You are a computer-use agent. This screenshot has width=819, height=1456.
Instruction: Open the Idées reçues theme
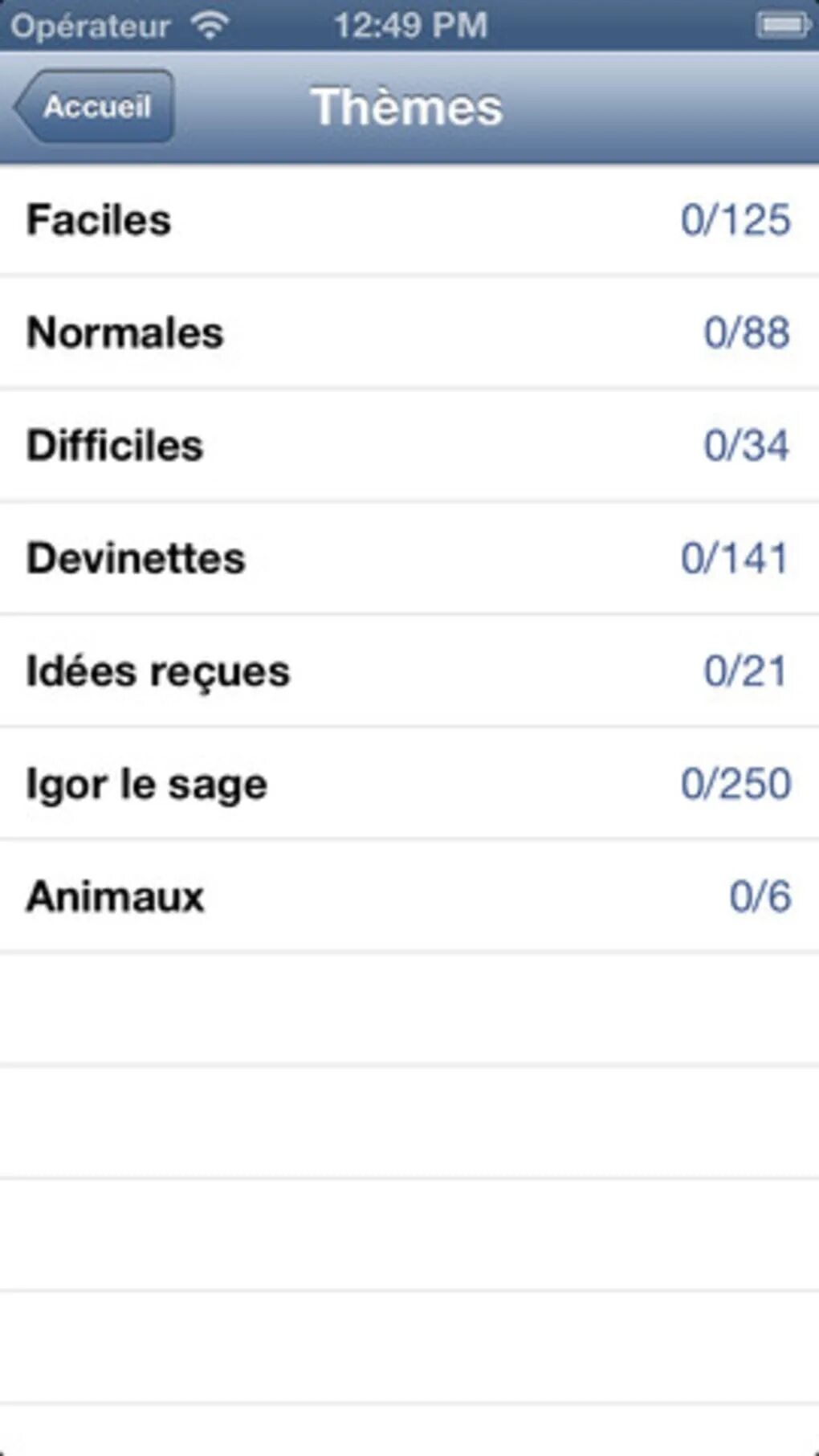click(x=409, y=671)
